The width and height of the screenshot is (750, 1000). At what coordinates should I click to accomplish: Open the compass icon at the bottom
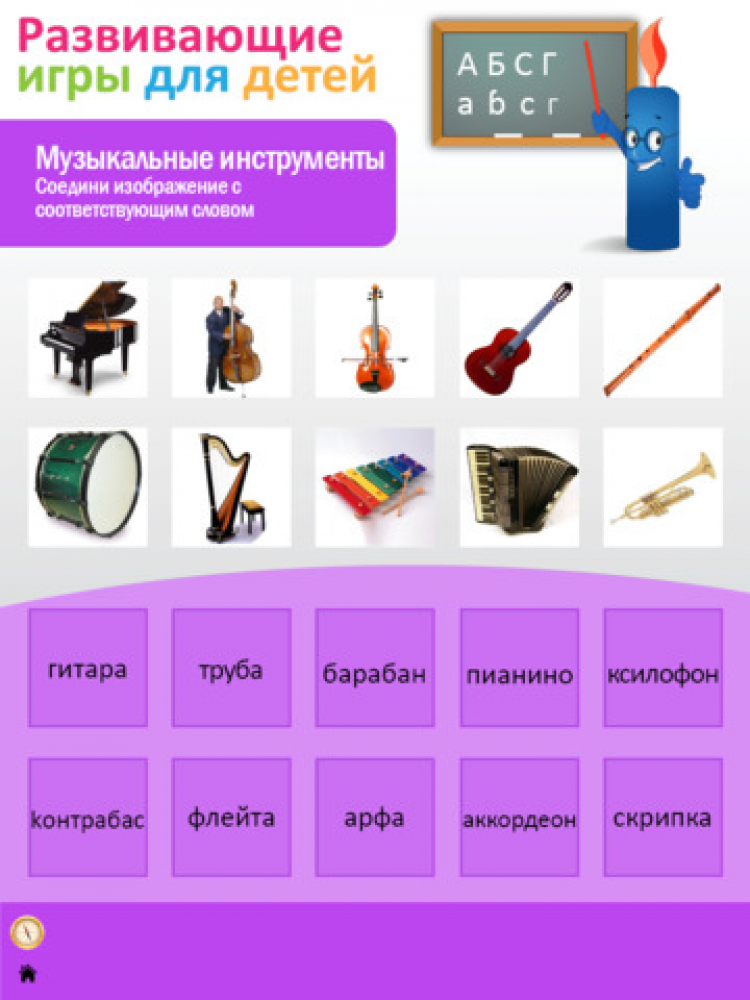click(27, 931)
